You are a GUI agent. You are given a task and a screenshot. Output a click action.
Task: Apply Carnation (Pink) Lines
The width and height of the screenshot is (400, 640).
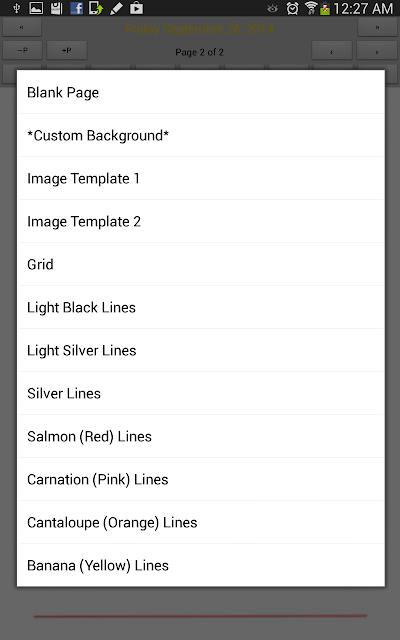click(x=200, y=479)
